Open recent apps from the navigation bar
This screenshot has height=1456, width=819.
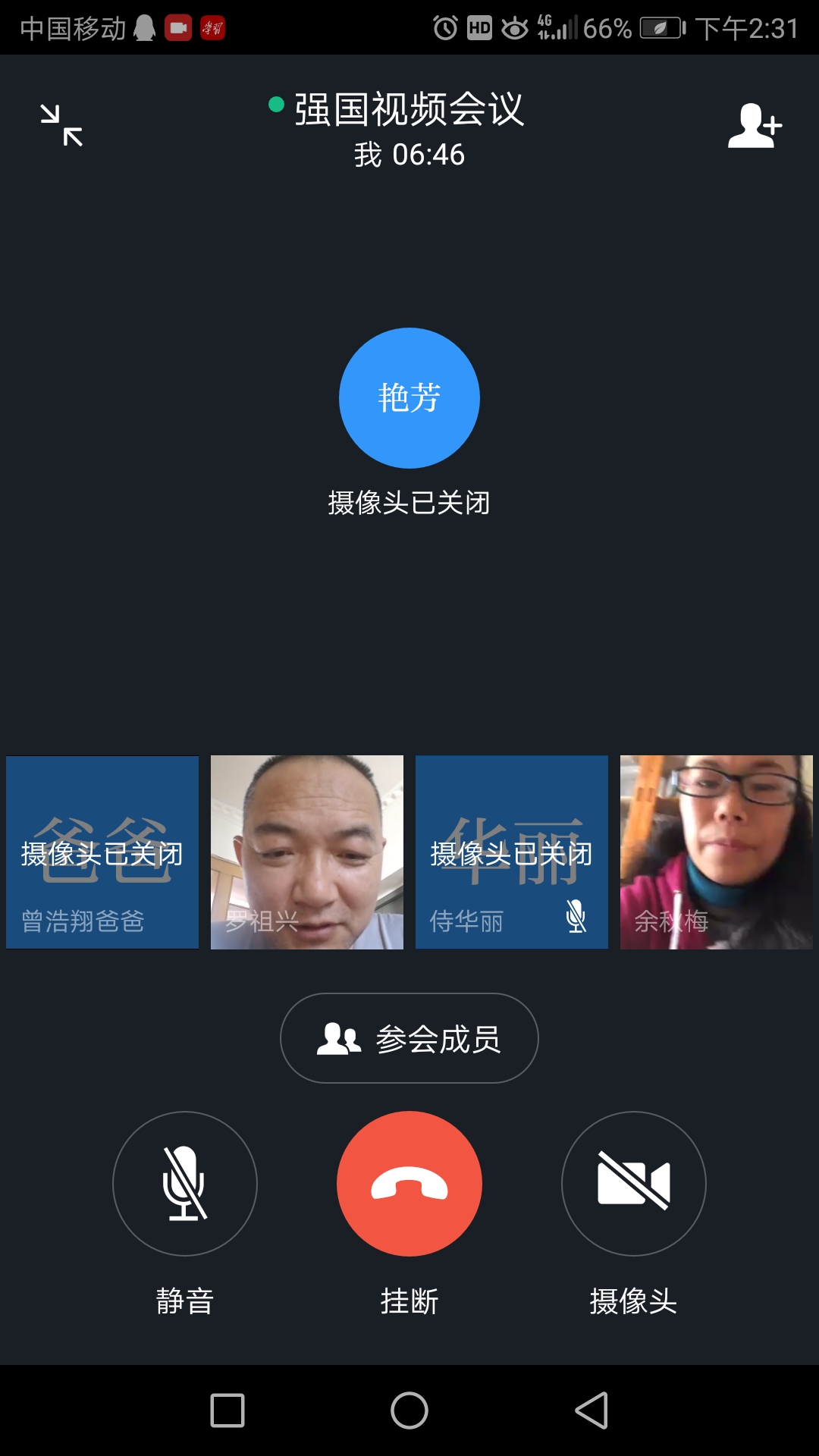[227, 1410]
